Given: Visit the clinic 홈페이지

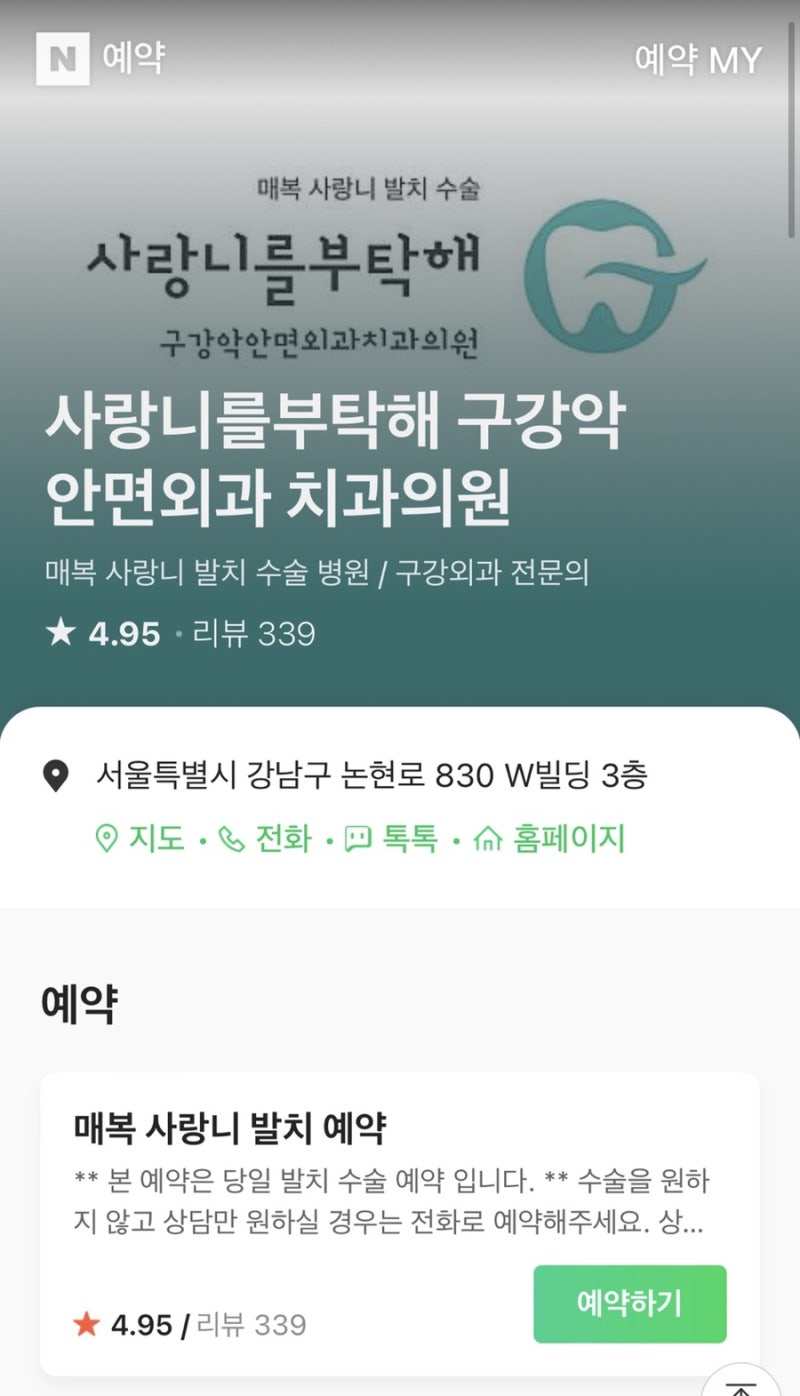Looking at the screenshot, I should [x=549, y=838].
